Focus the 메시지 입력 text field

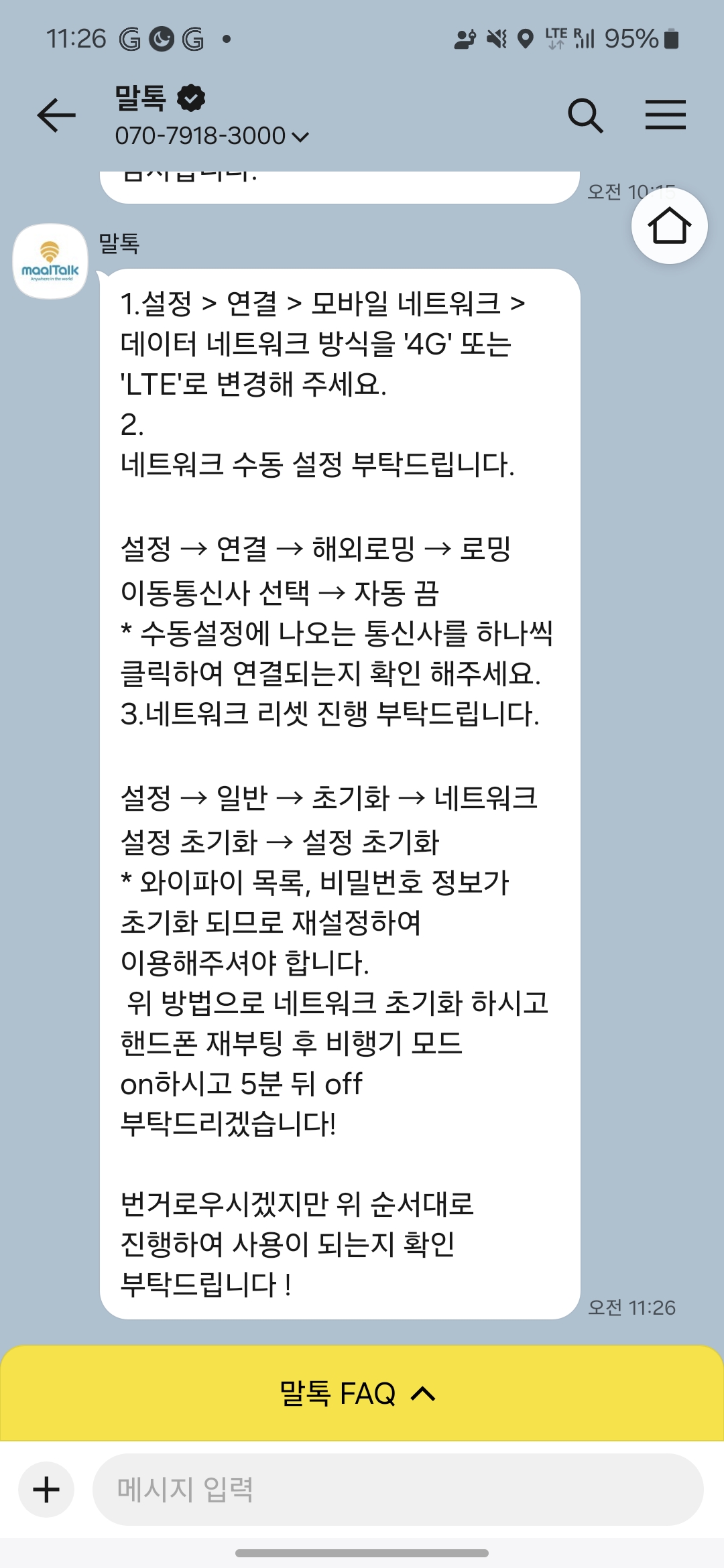pos(398,1490)
